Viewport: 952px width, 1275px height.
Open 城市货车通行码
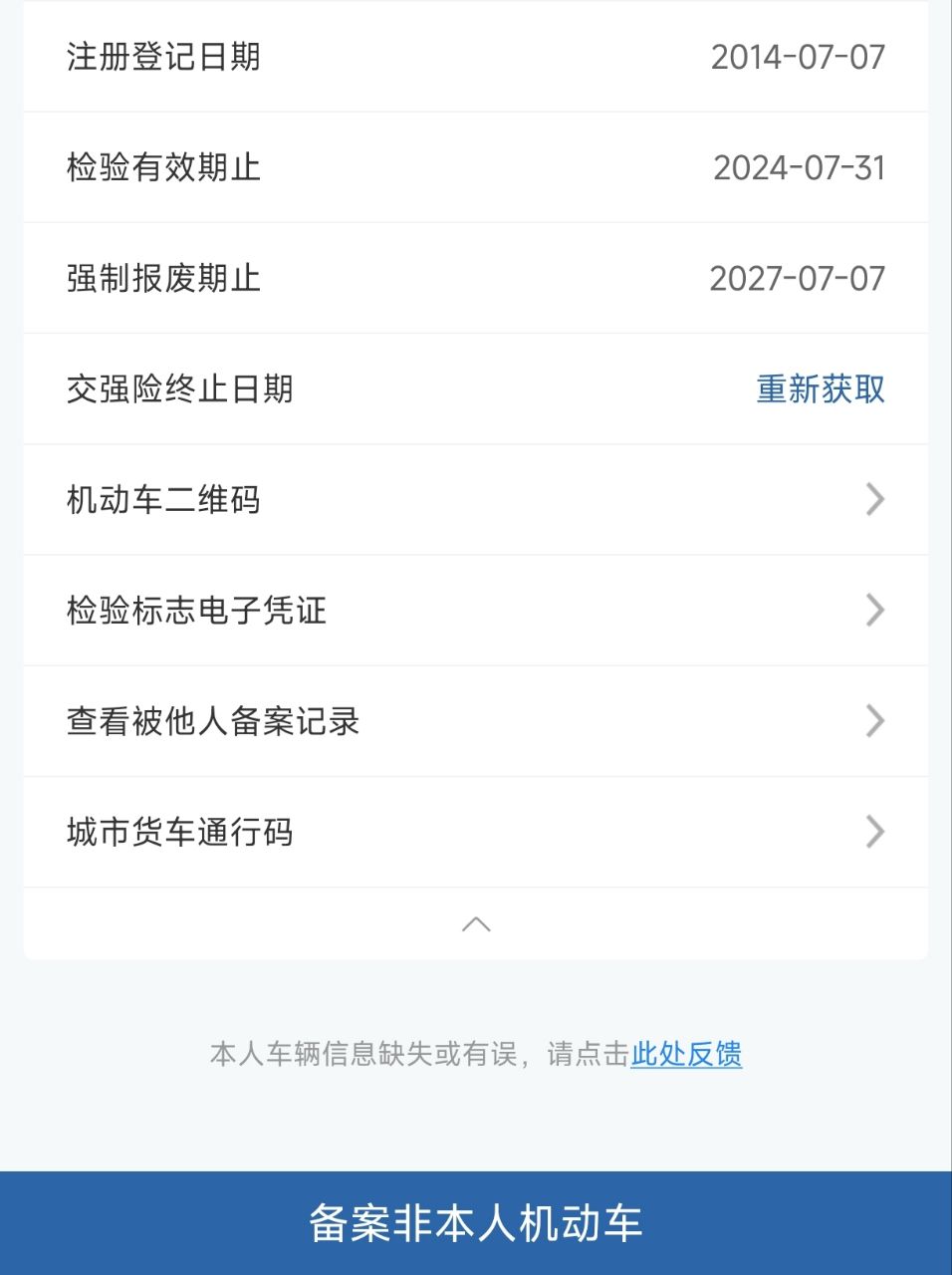475,832
